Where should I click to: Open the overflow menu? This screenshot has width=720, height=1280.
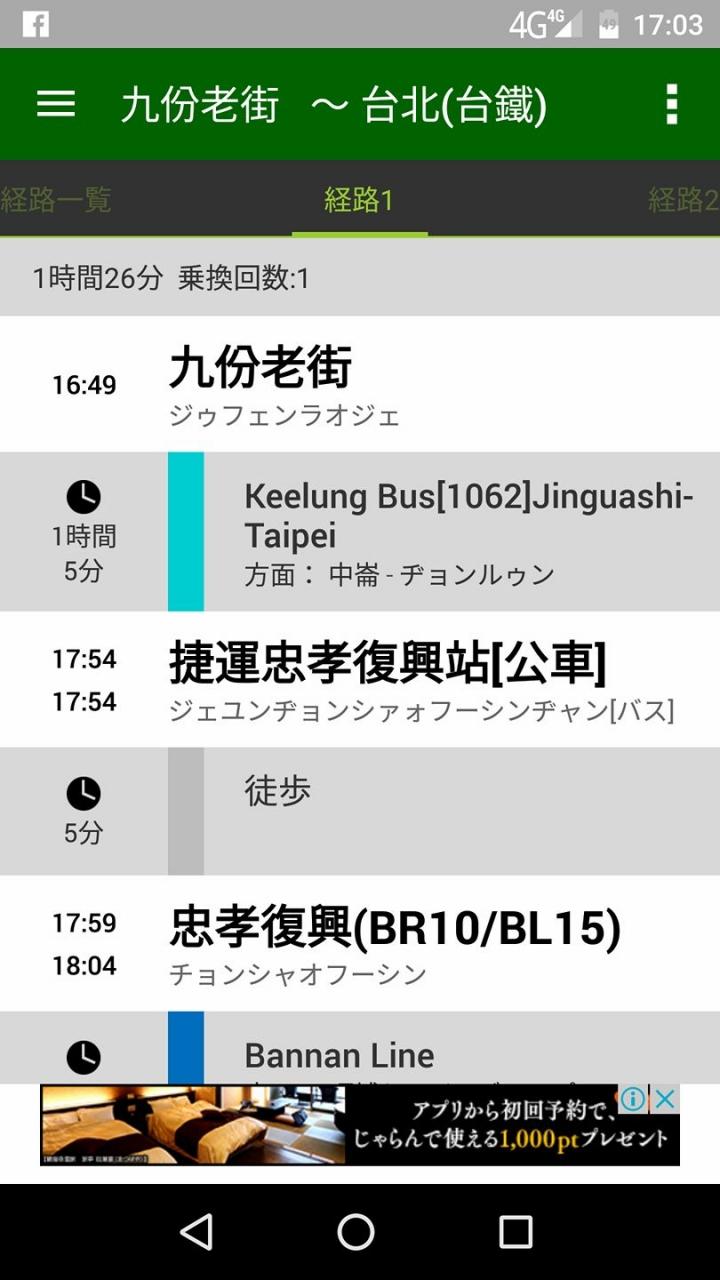click(671, 104)
